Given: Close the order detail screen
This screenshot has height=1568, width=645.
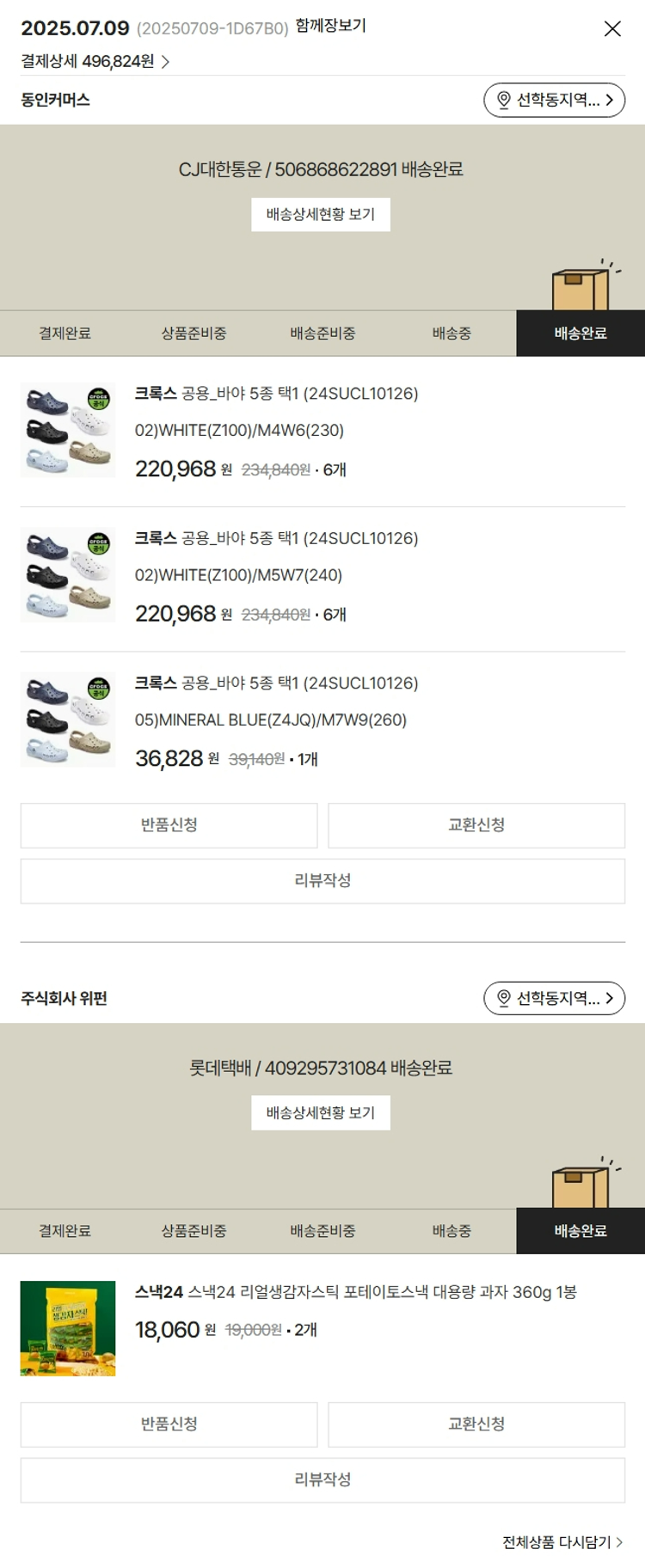Looking at the screenshot, I should (612, 29).
